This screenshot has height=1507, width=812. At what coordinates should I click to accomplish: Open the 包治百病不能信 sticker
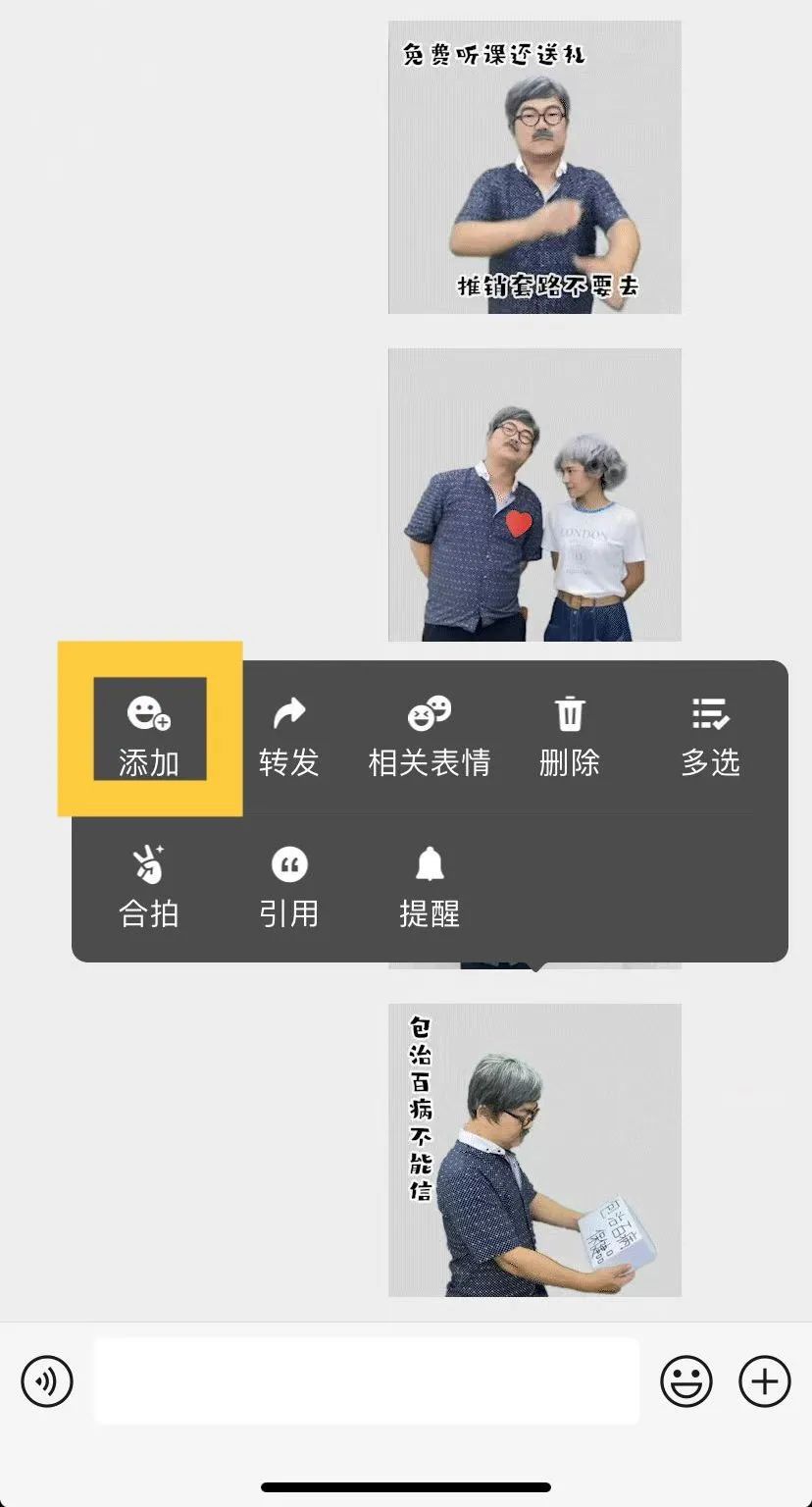[x=534, y=1150]
